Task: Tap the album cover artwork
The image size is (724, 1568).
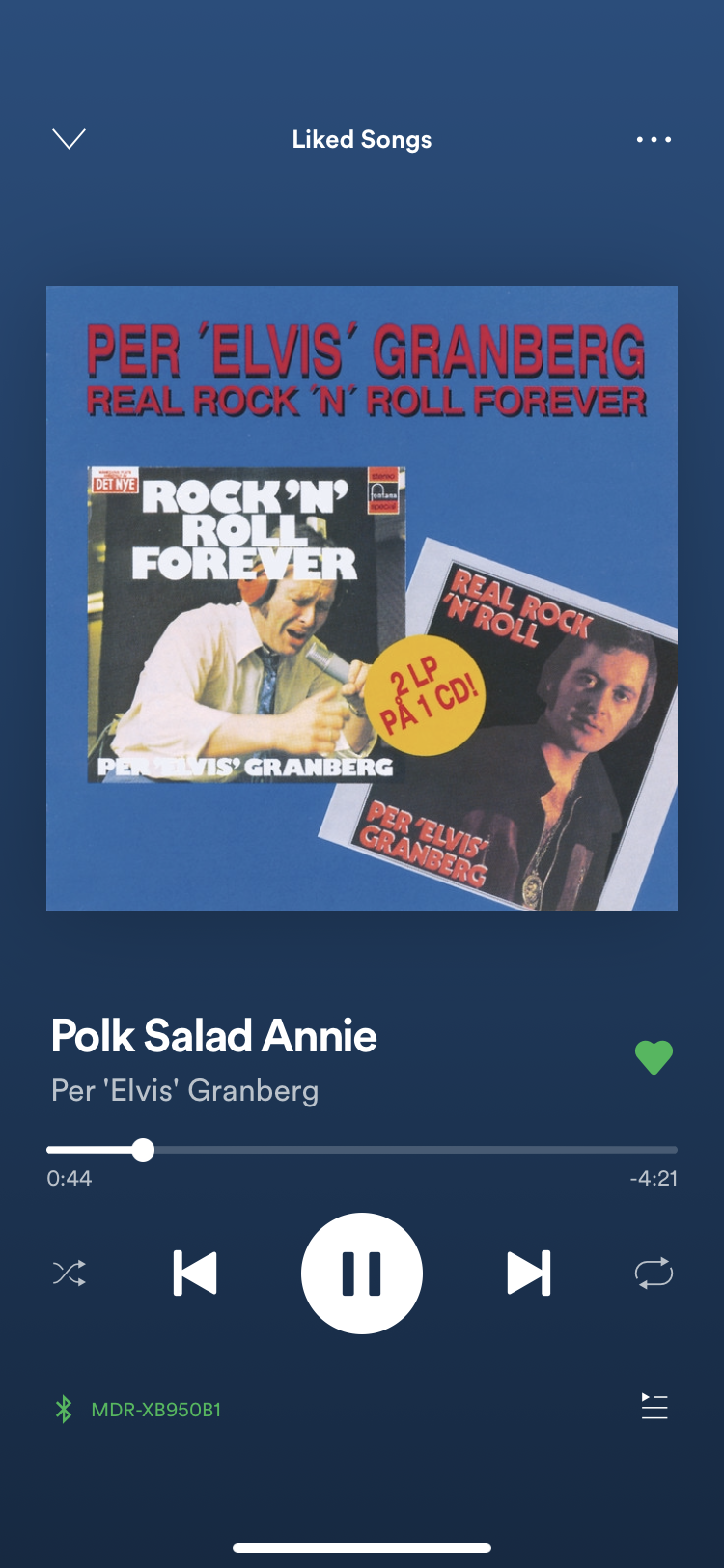Action: [362, 599]
